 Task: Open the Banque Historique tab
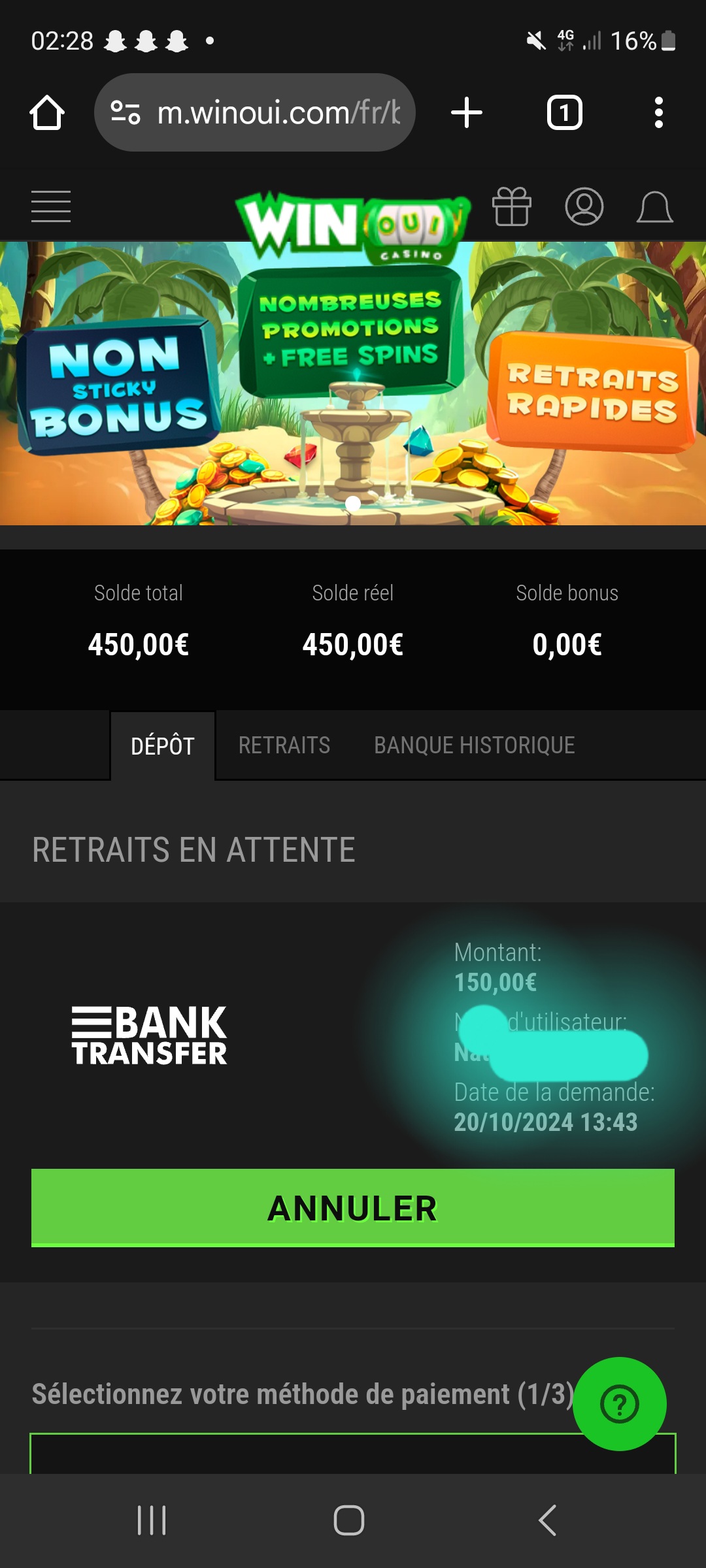pyautogui.click(x=474, y=745)
